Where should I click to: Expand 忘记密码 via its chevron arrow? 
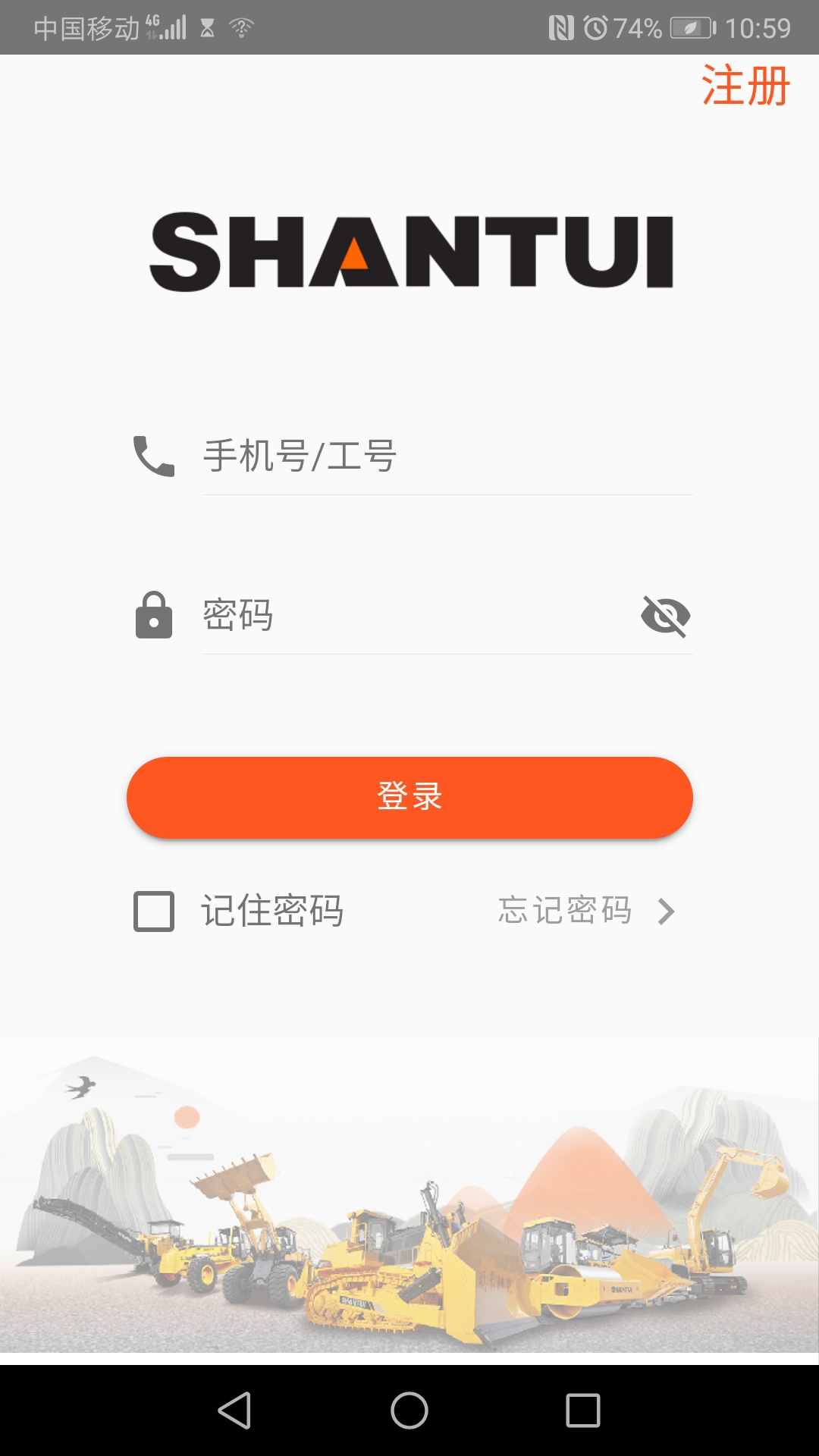pos(664,912)
